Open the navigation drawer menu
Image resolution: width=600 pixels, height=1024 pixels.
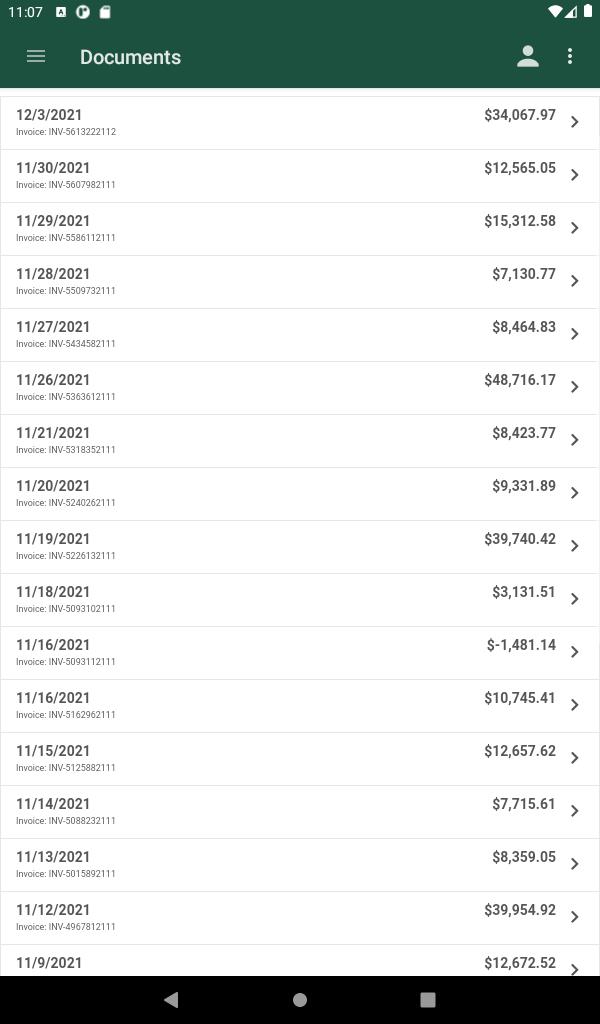click(36, 57)
